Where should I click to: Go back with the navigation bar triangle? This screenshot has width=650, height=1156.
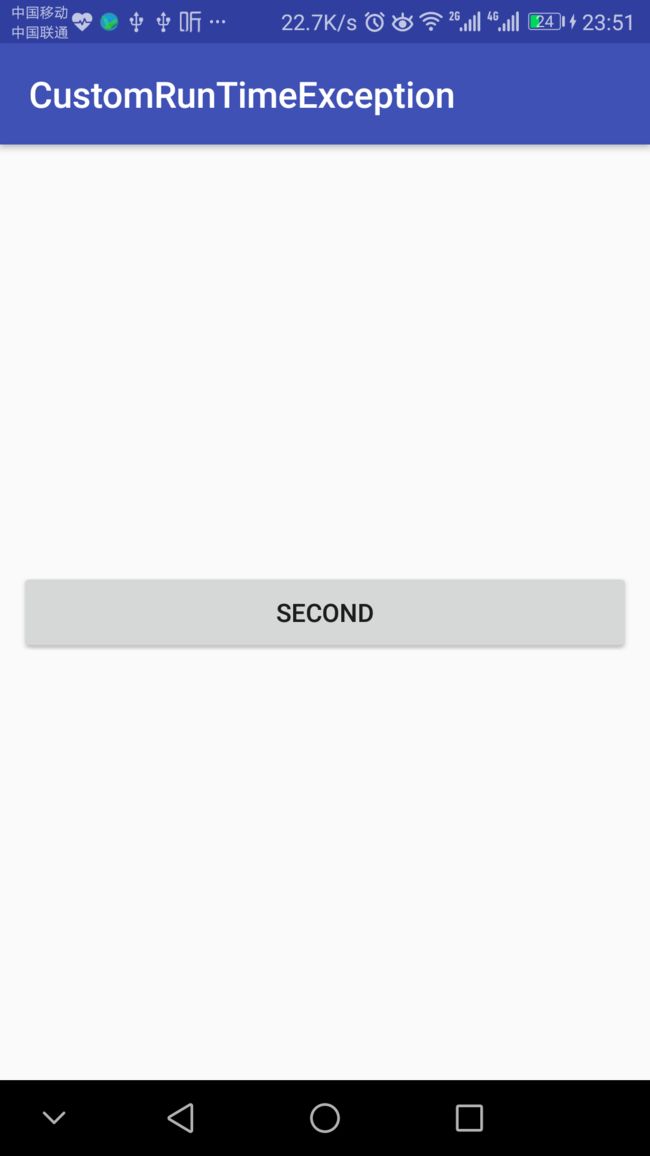181,1118
